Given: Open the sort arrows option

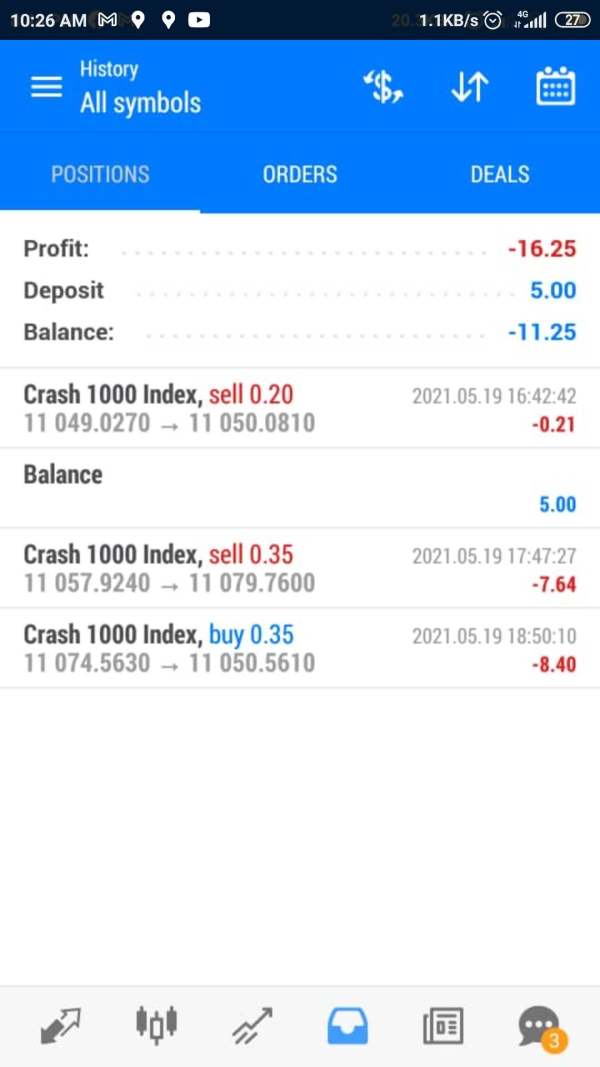Looking at the screenshot, I should 469,87.
